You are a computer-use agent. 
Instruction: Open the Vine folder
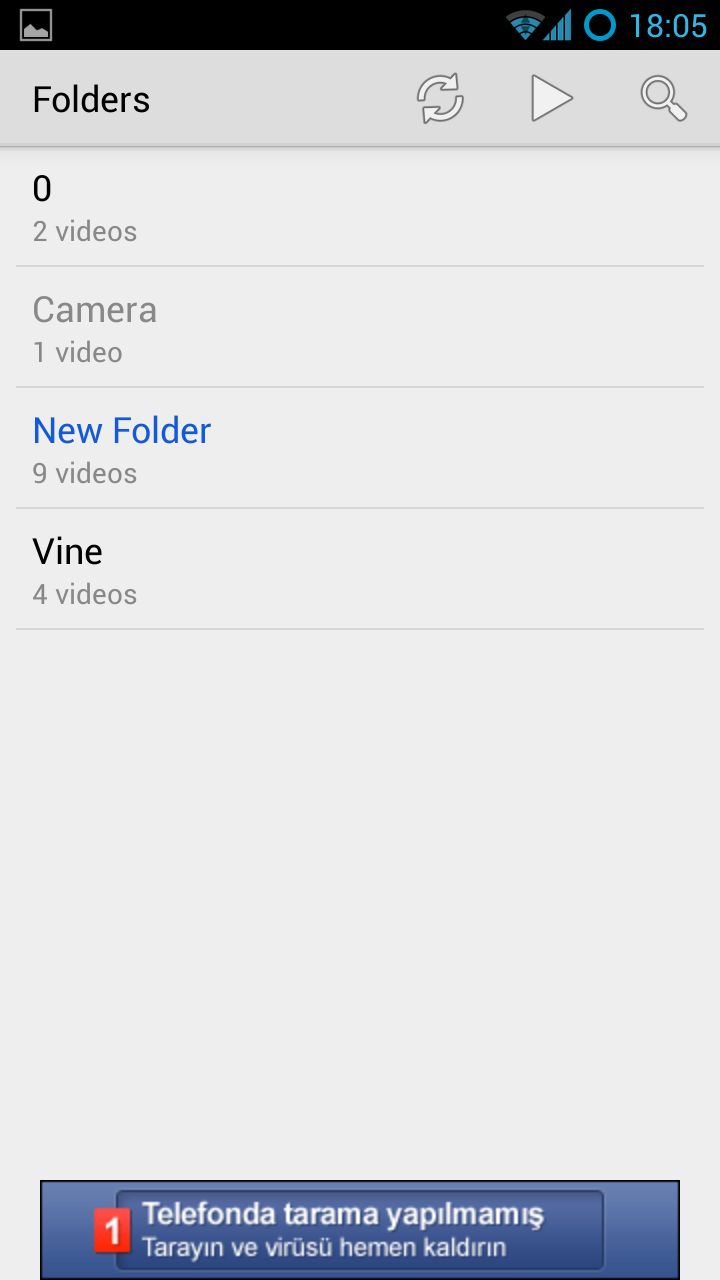pos(360,570)
